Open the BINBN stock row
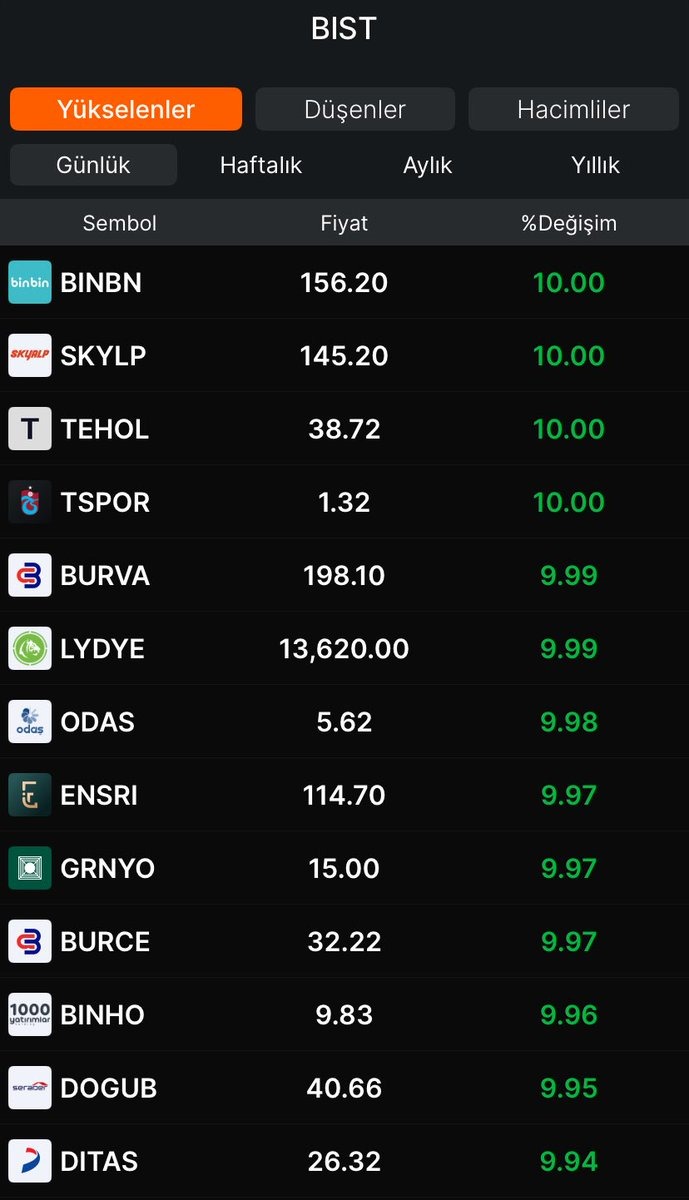The width and height of the screenshot is (689, 1200). 101,283
